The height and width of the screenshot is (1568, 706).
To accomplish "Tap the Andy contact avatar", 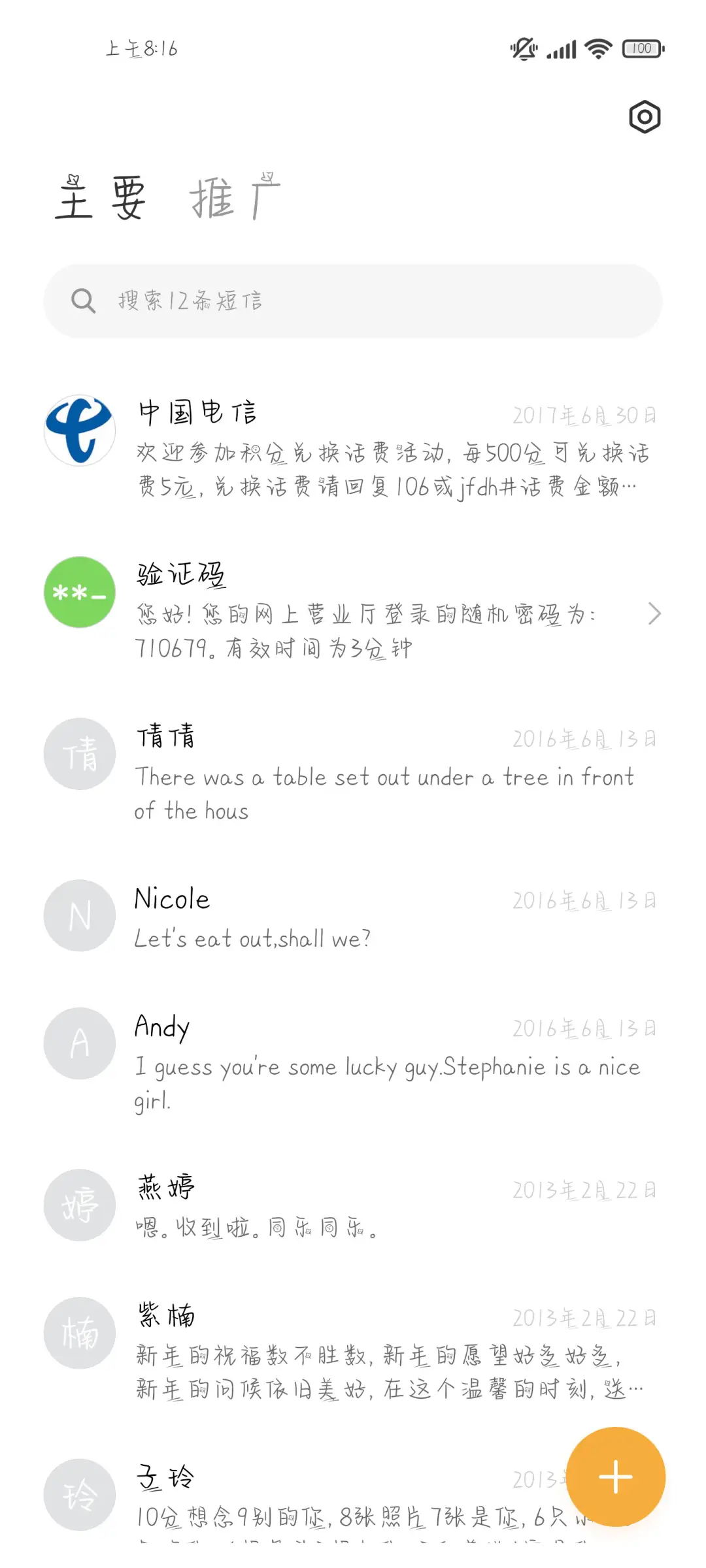I will 79,1043.
